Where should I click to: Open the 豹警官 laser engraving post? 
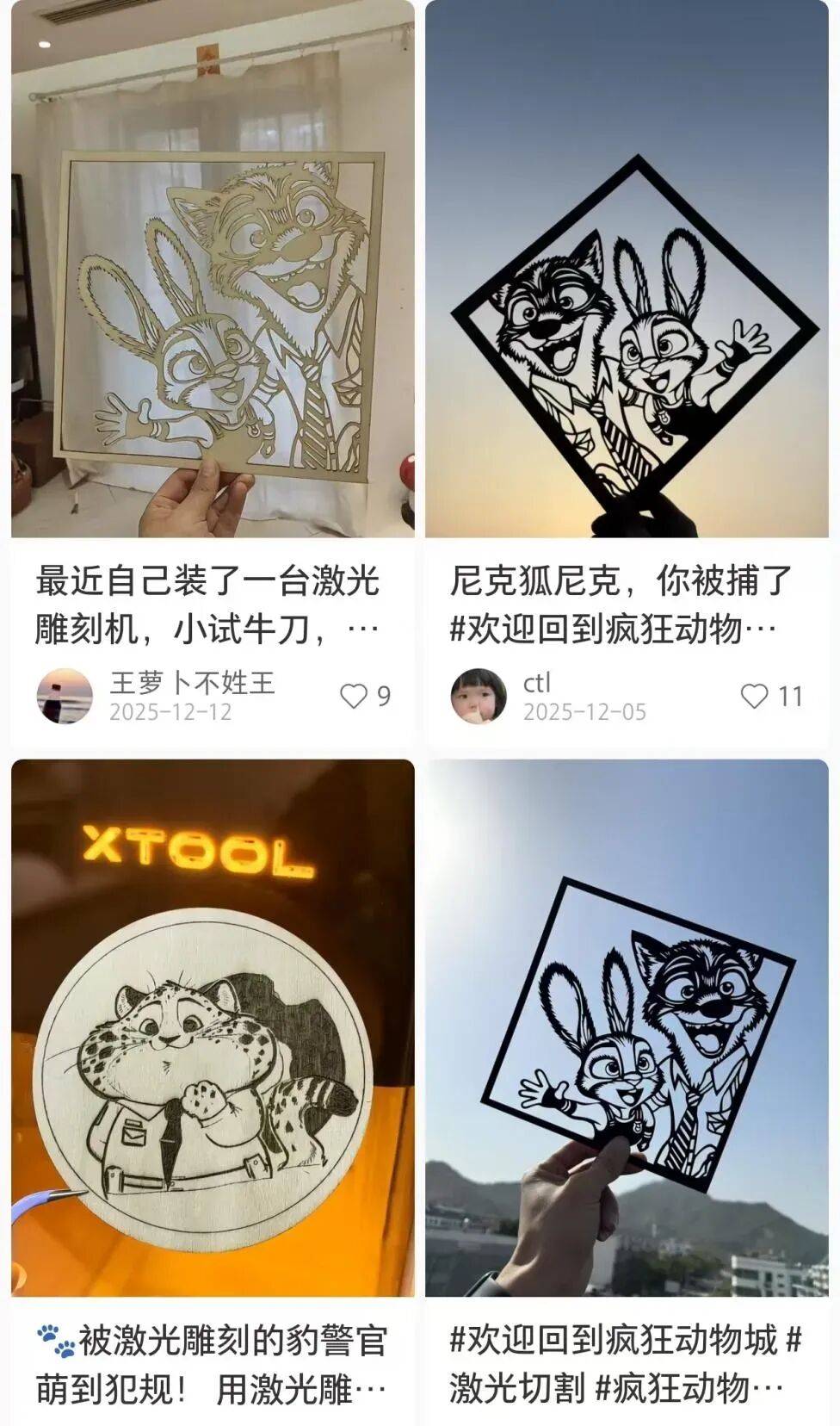213,1027
